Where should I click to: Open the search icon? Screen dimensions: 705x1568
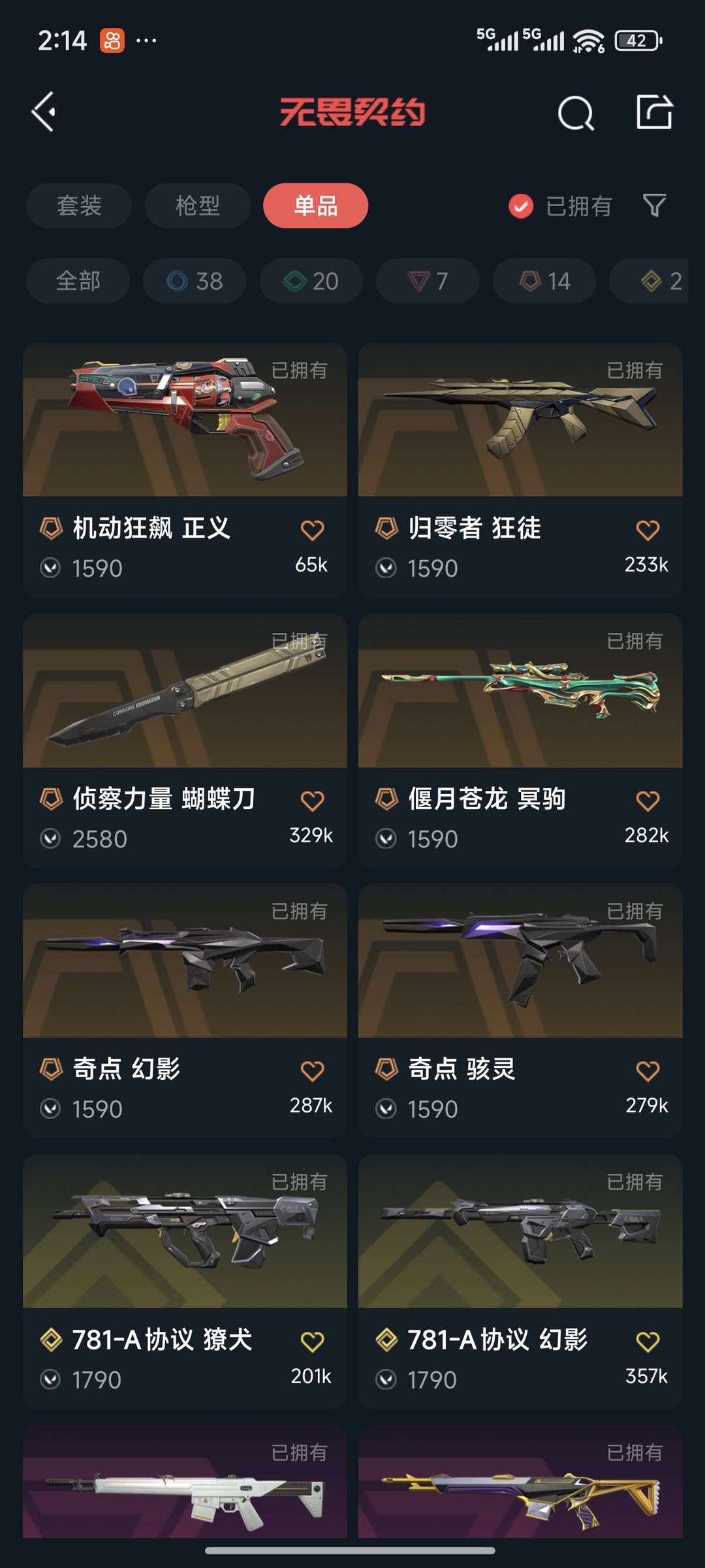(x=576, y=114)
